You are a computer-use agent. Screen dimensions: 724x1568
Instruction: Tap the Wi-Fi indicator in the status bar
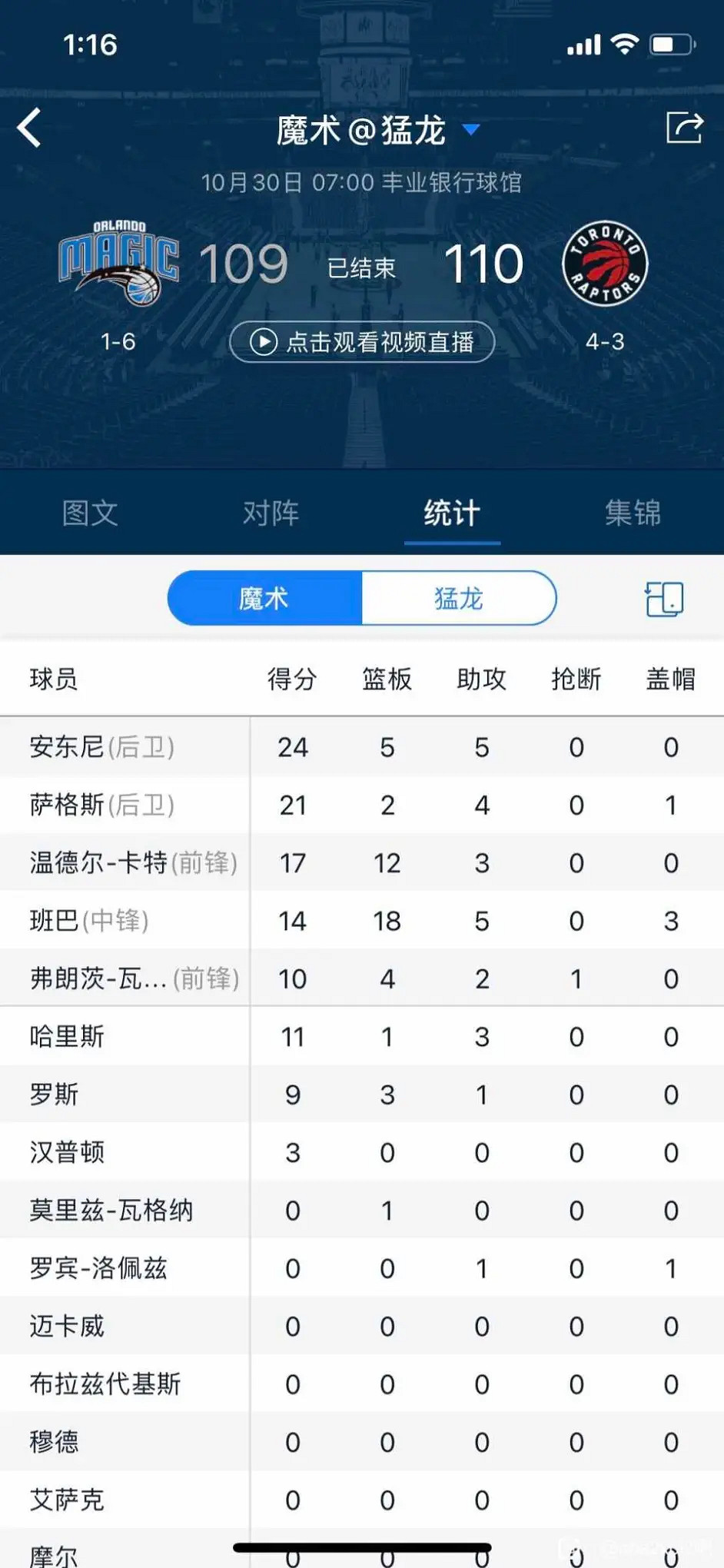[625, 45]
